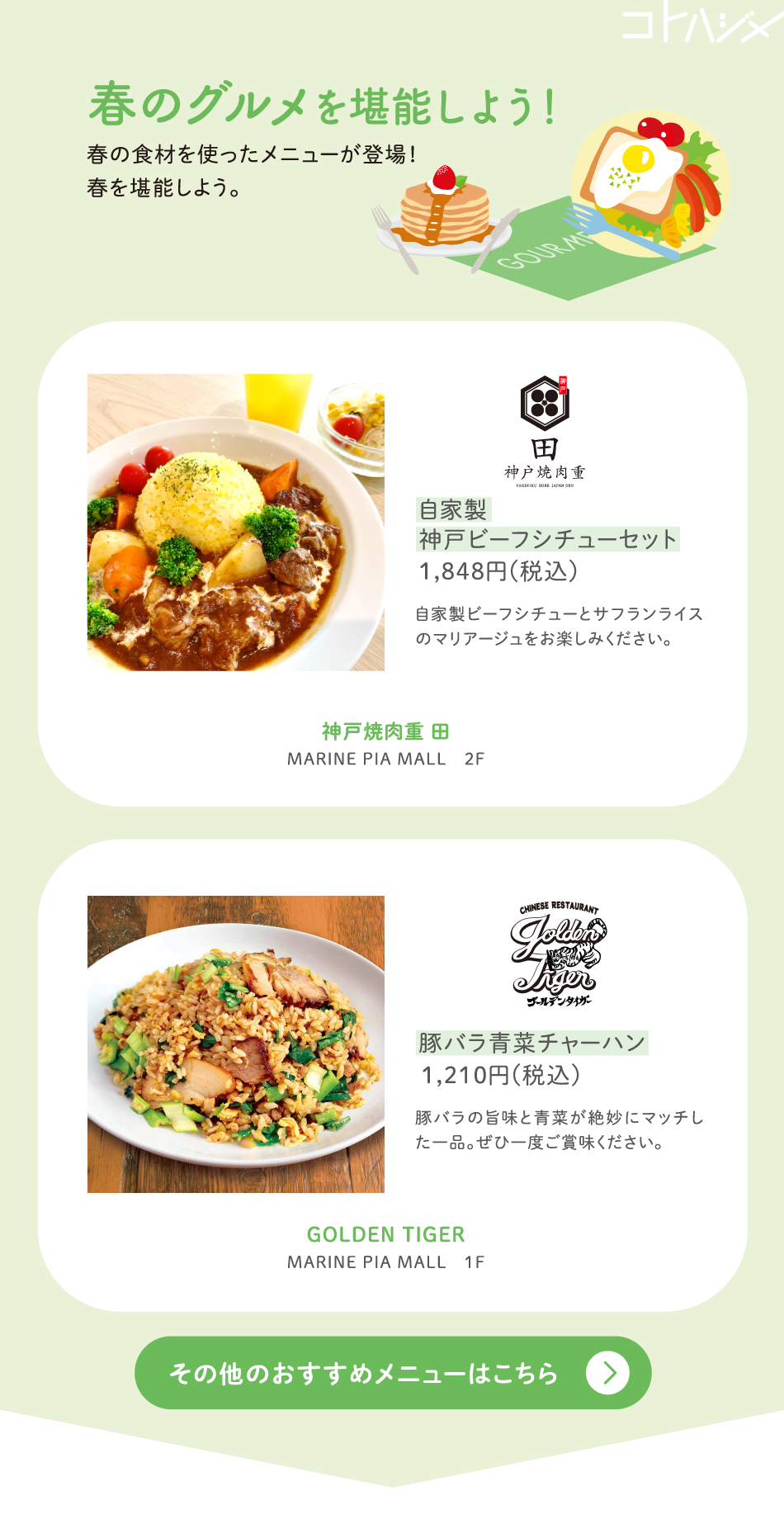Open the pork belly fried rice photo
Viewport: 784px width, 1529px height.
(237, 1044)
